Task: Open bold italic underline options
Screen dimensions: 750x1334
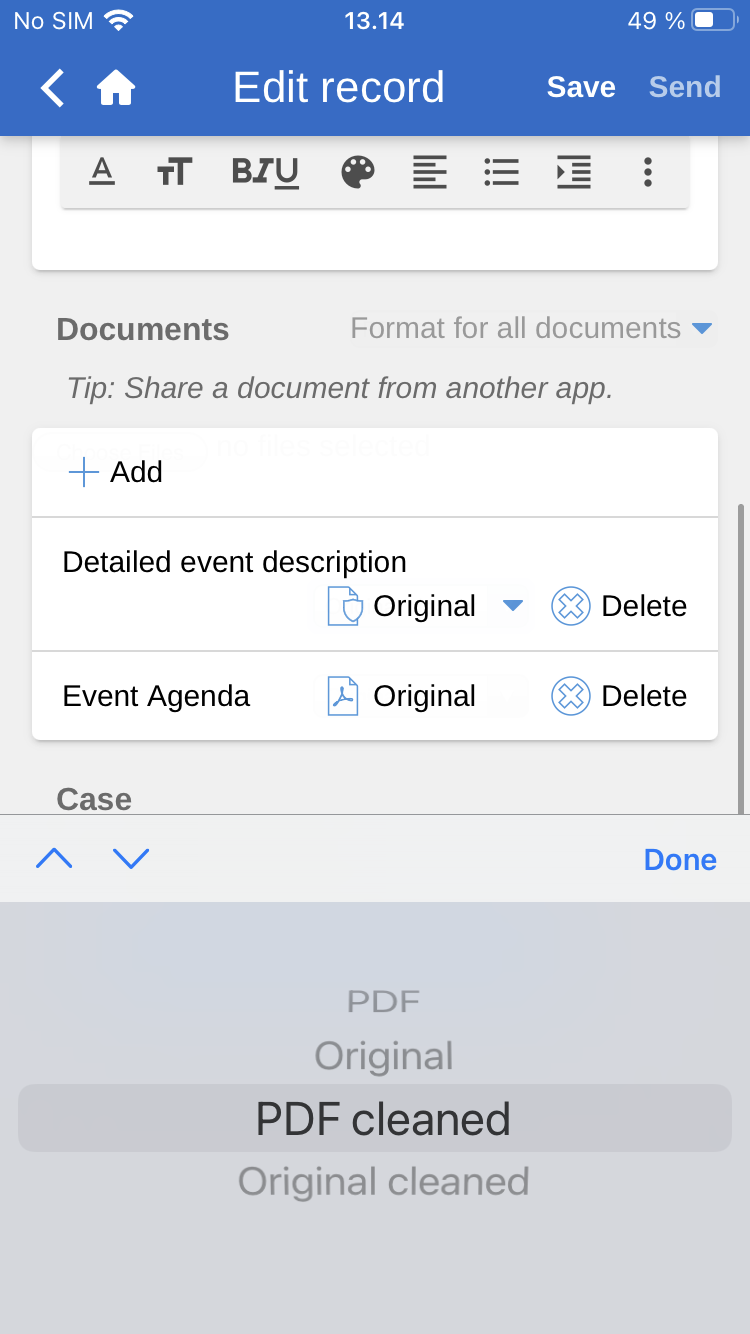Action: tap(265, 172)
